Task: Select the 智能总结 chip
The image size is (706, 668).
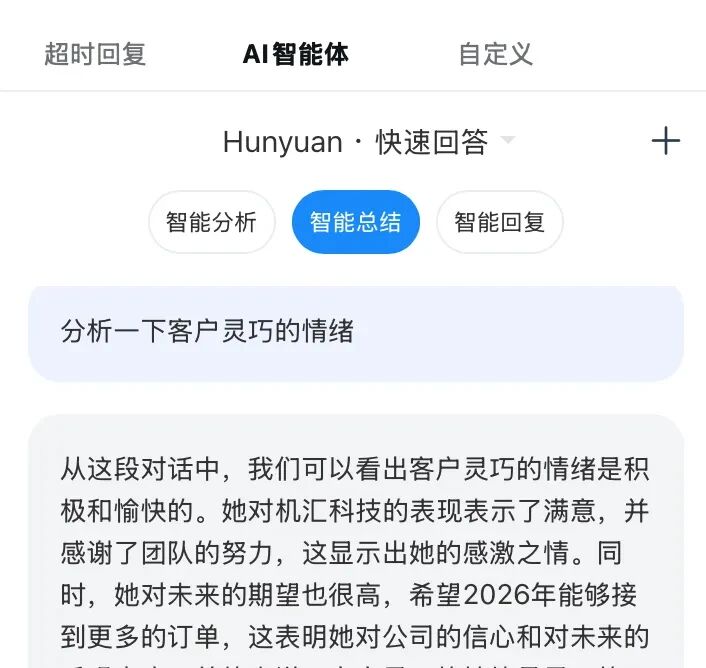Action: (x=355, y=222)
